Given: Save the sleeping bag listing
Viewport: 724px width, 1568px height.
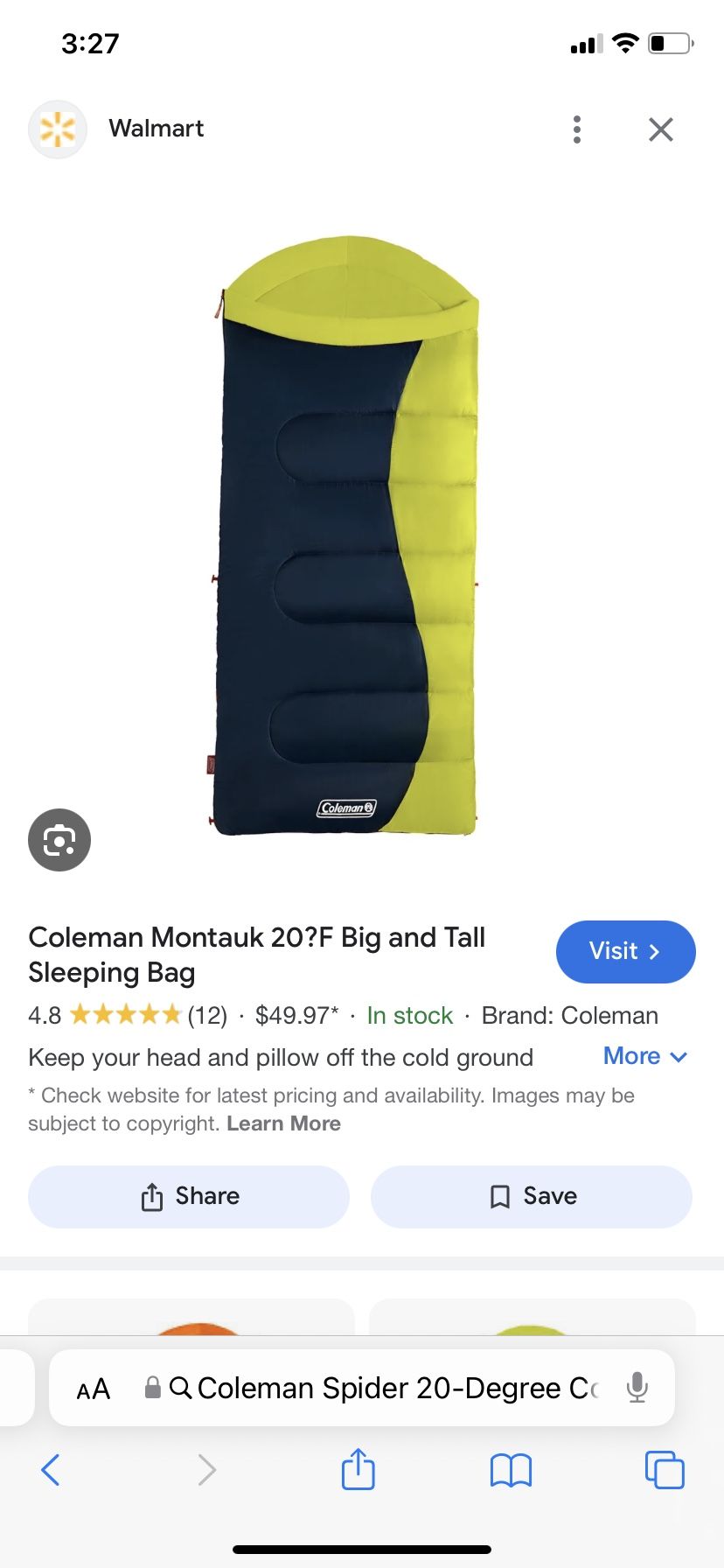Looking at the screenshot, I should pos(531,1196).
